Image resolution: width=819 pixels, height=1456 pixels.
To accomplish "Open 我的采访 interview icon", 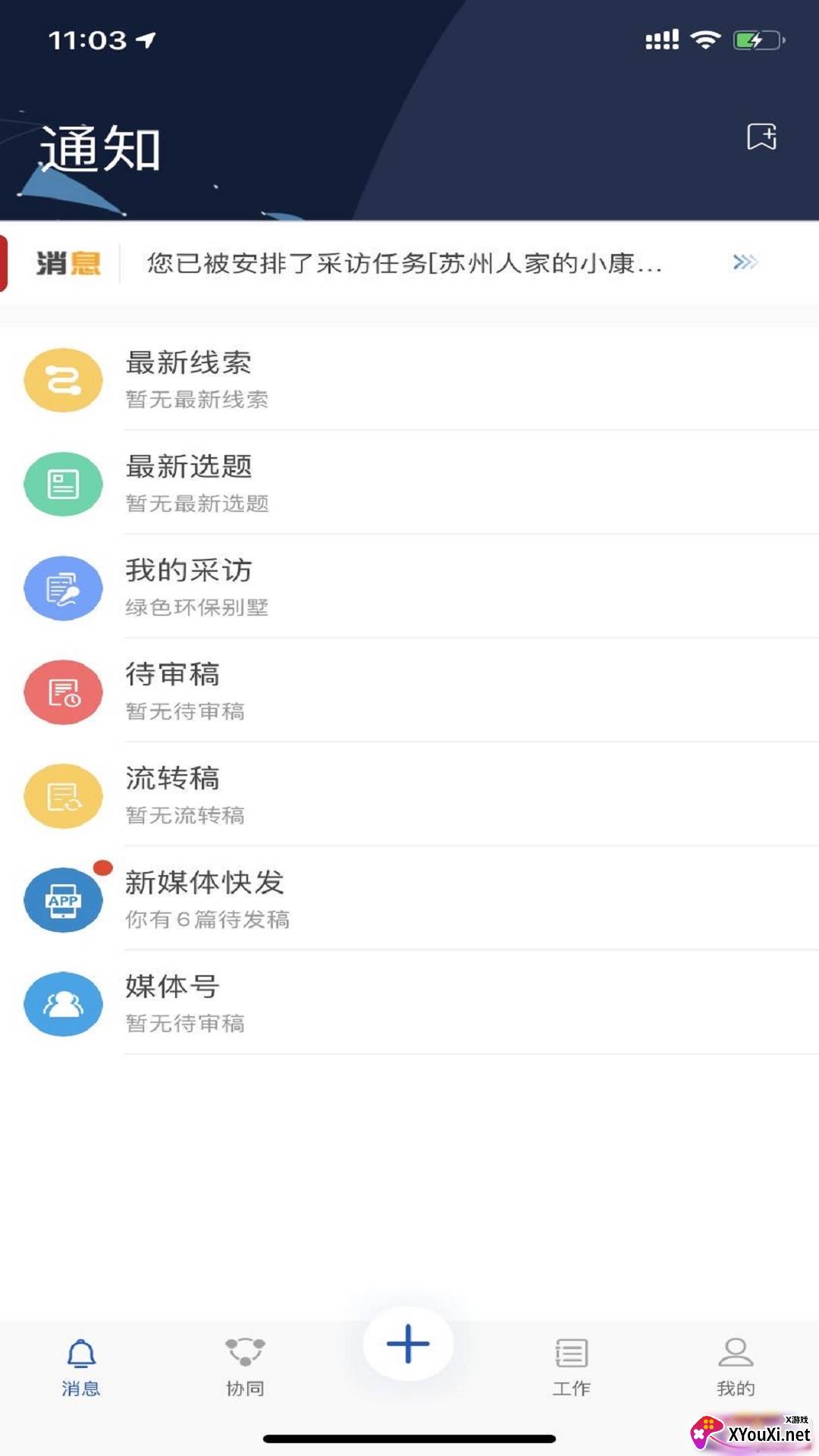I will pyautogui.click(x=63, y=588).
